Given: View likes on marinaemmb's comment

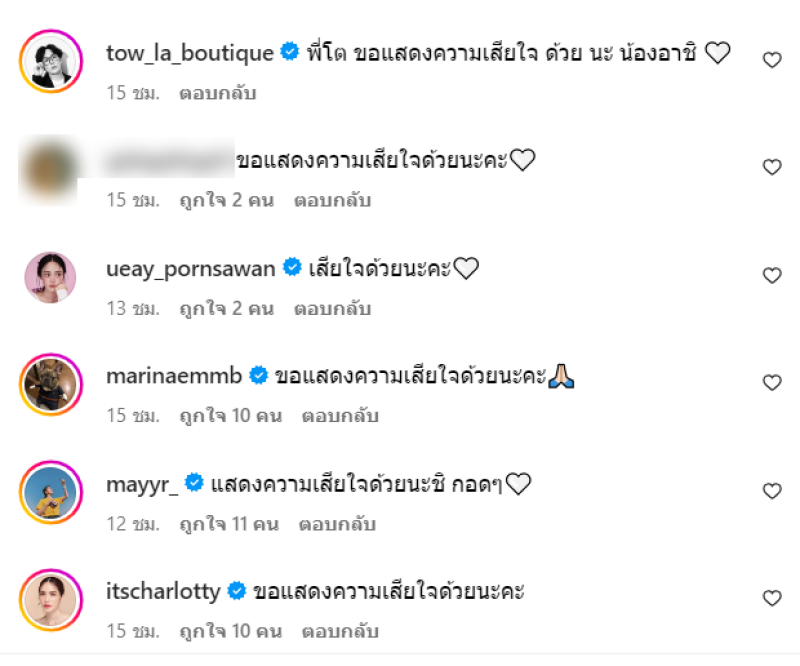Looking at the screenshot, I should [x=230, y=416].
